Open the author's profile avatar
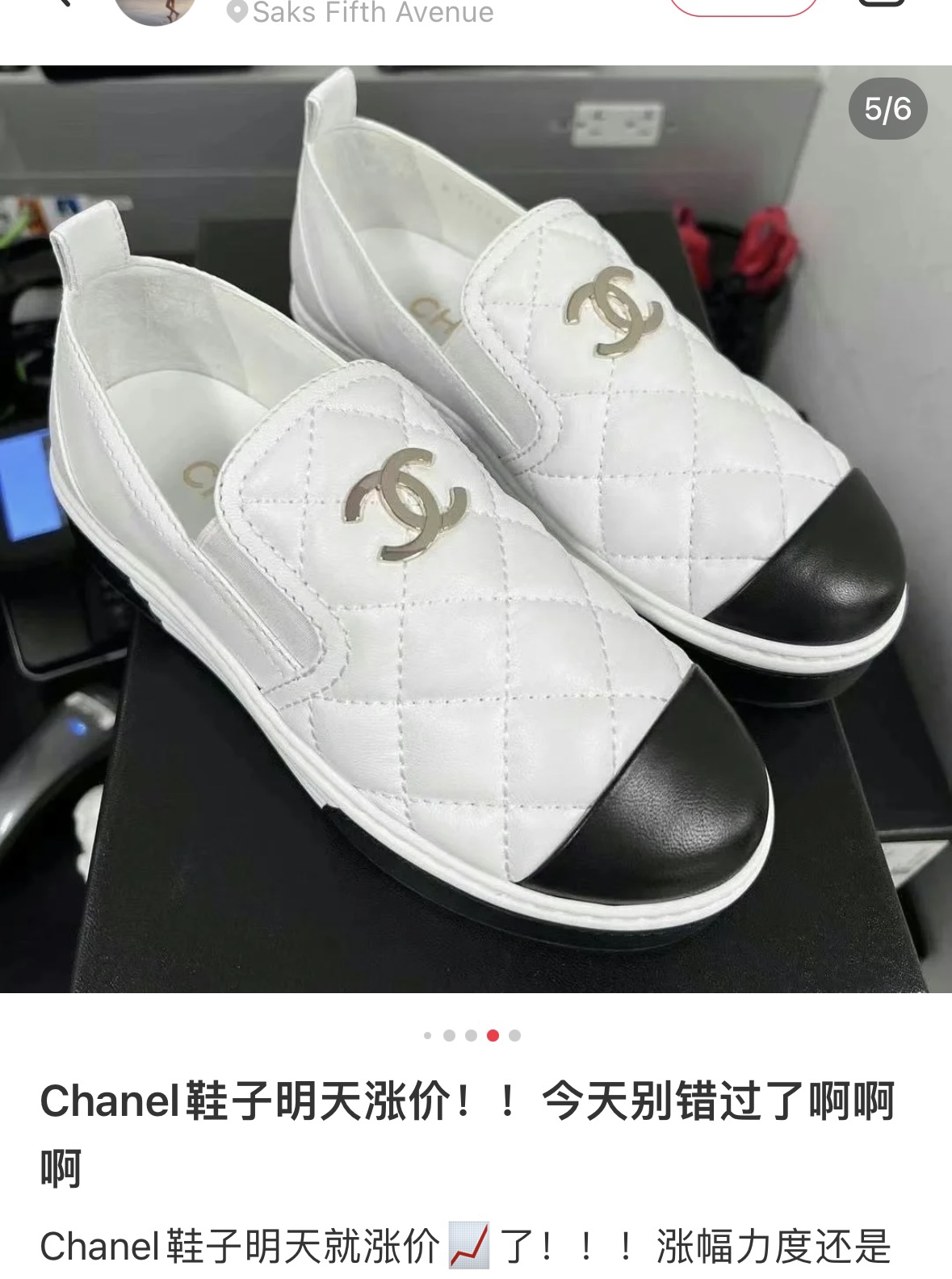The width and height of the screenshot is (952, 1279). pos(156,8)
